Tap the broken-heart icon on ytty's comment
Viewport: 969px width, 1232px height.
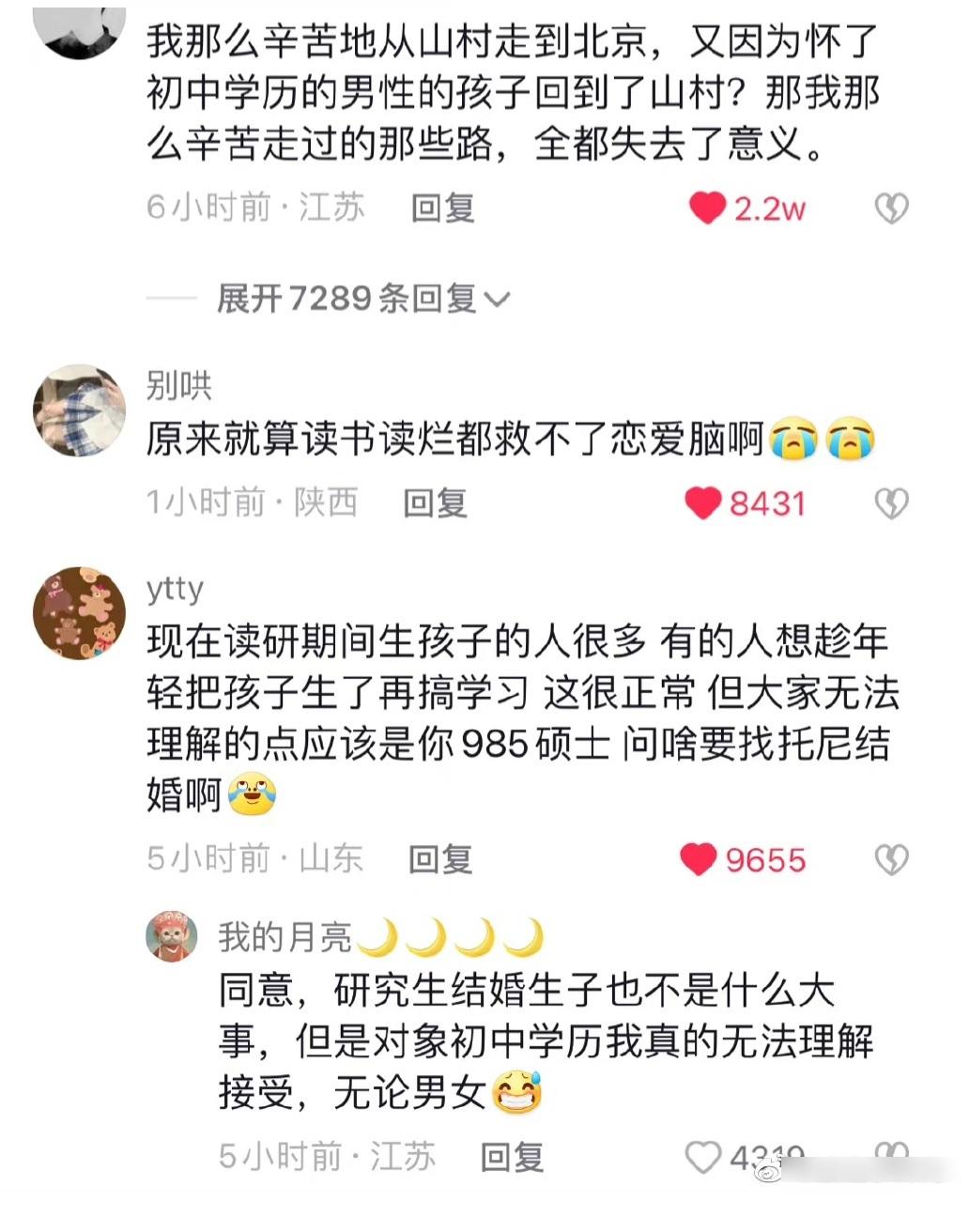click(893, 858)
